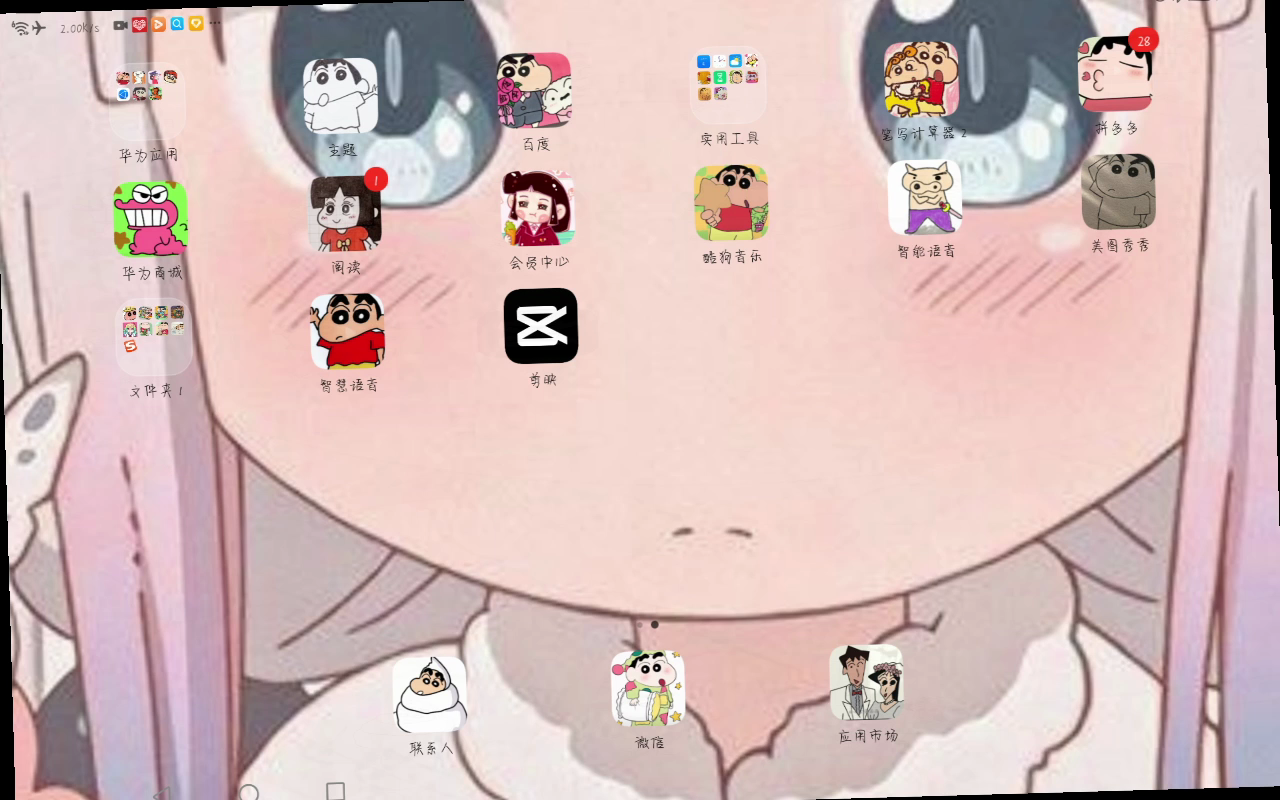Open the 华为商城 app

(x=151, y=219)
